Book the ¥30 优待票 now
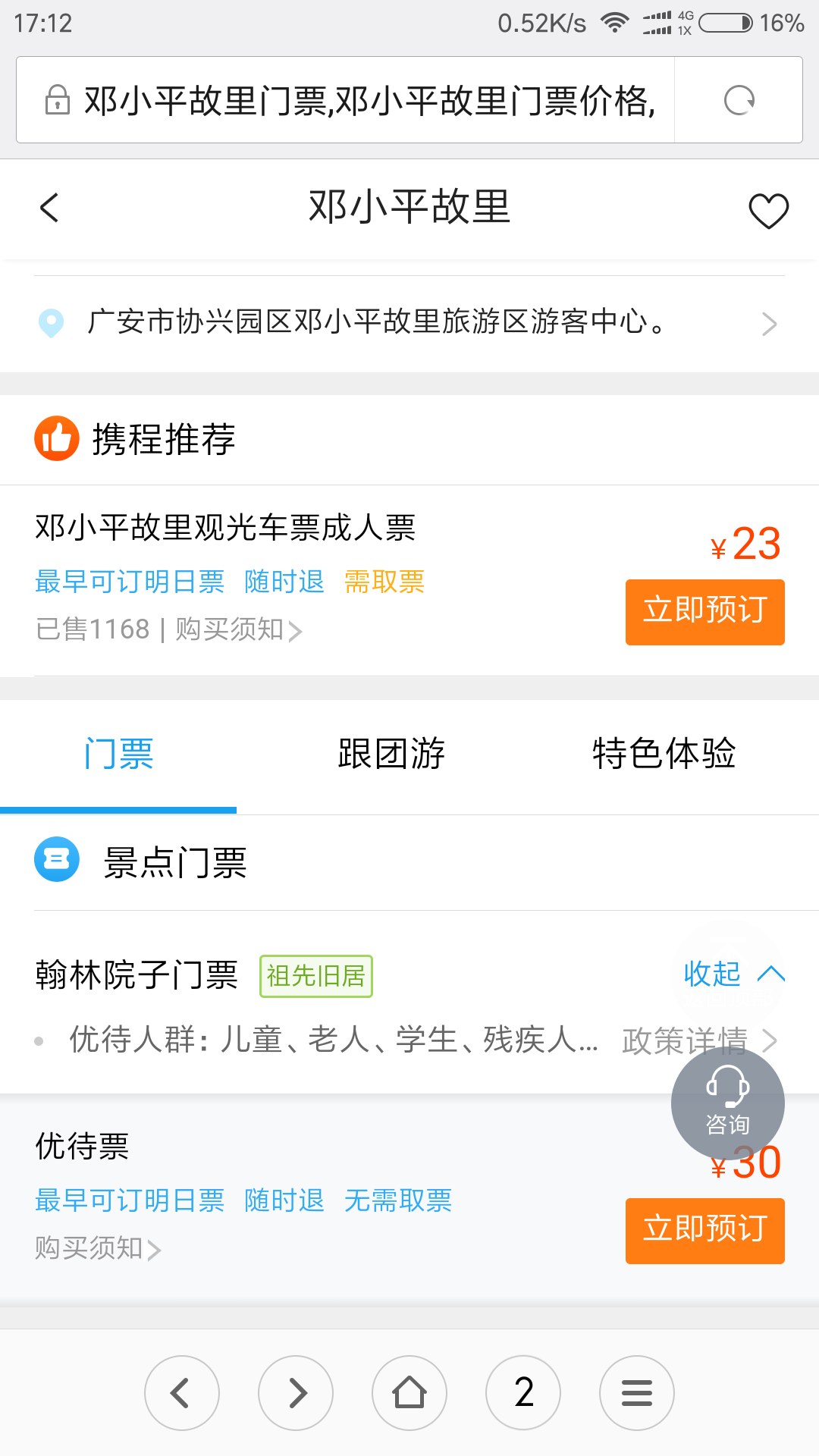The height and width of the screenshot is (1456, 819). coord(704,1231)
